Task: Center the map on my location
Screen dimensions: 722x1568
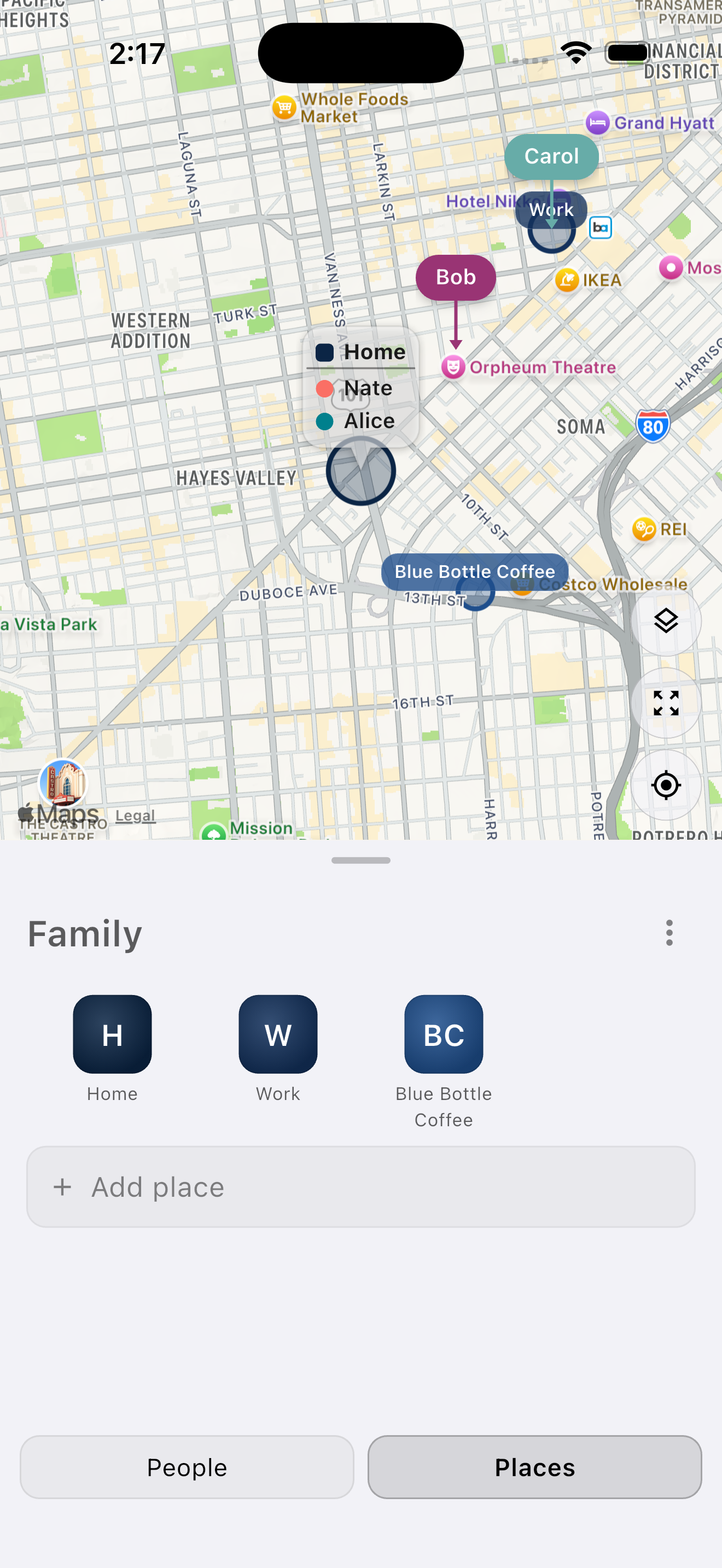Action: [x=665, y=785]
